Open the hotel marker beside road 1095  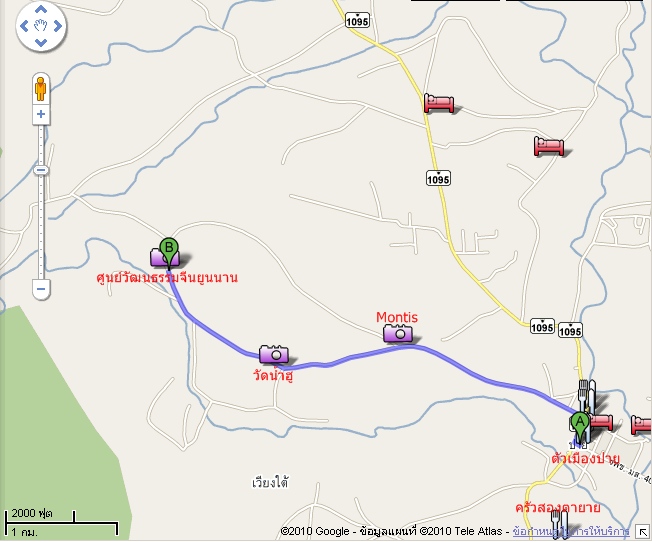(439, 102)
